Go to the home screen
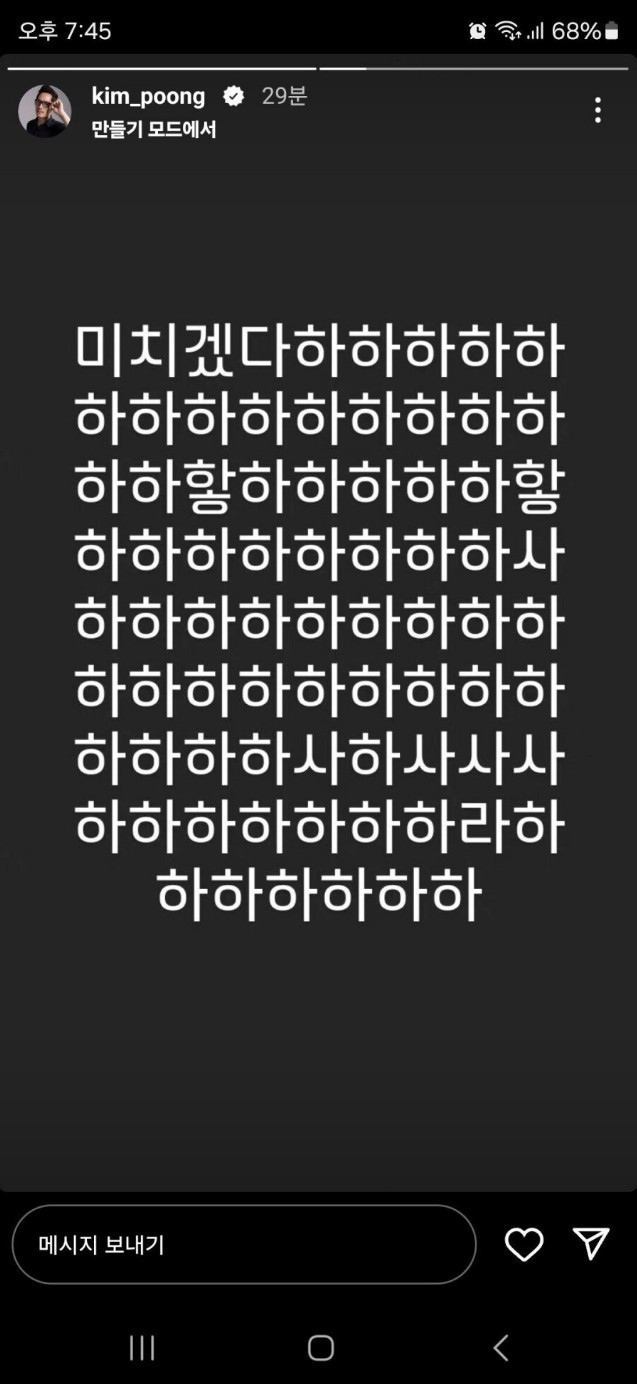This screenshot has height=1384, width=637. 320,1348
